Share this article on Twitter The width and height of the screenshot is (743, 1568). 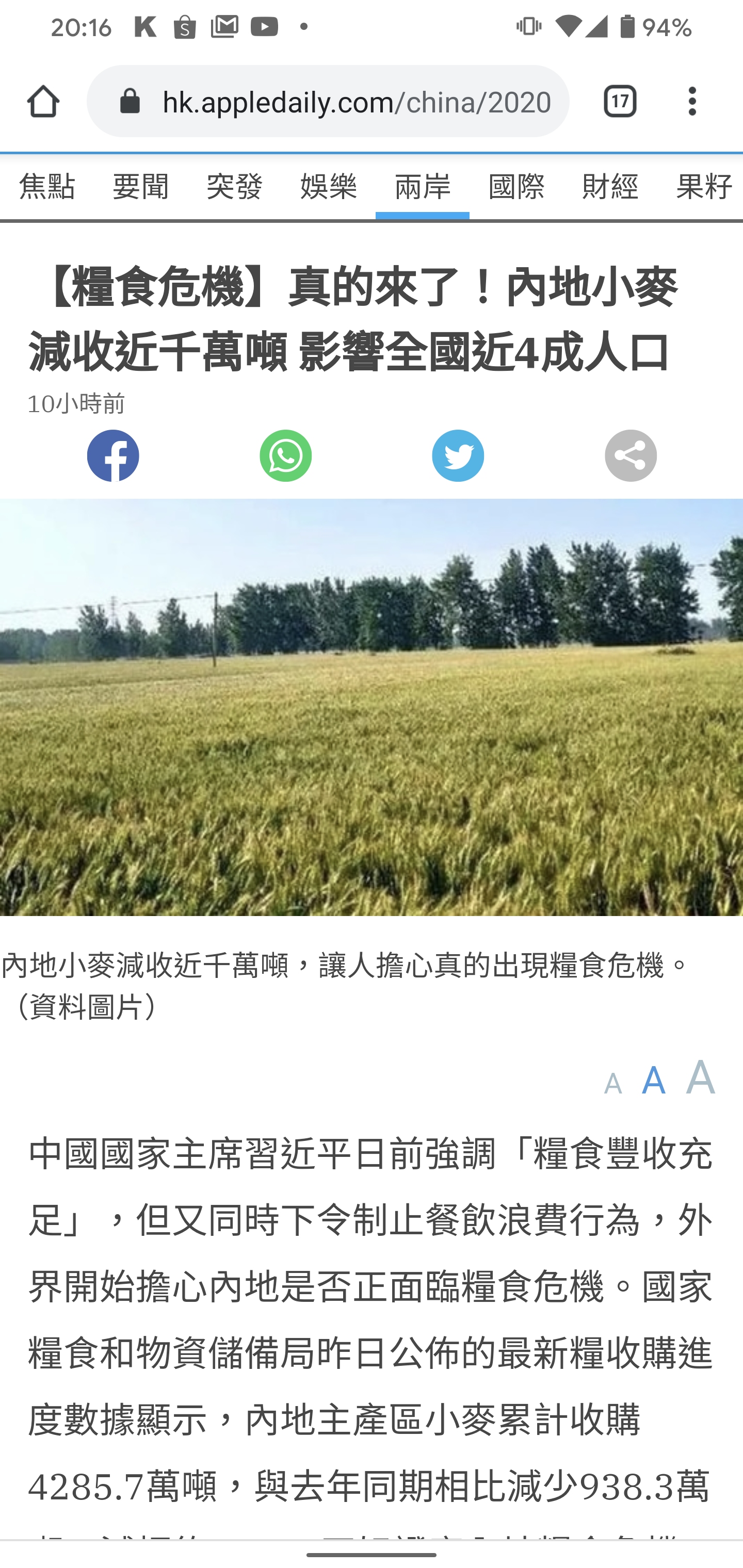458,456
